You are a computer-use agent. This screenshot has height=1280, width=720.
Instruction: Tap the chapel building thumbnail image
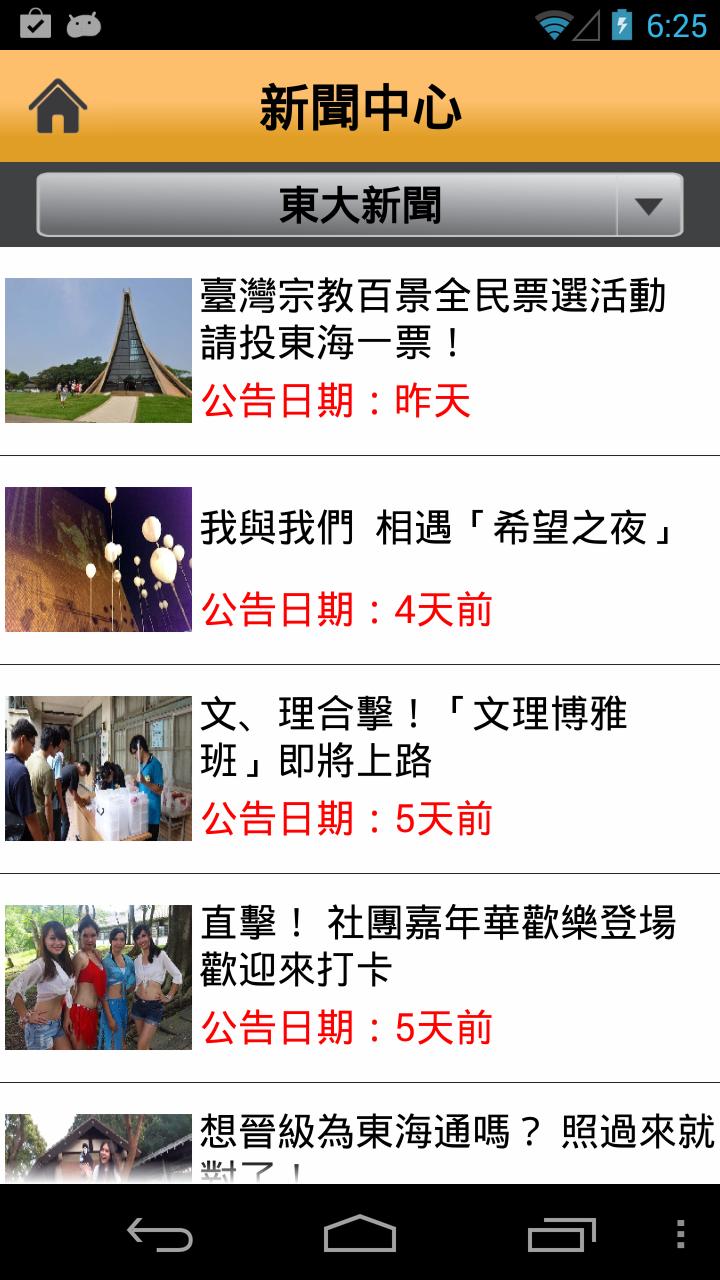97,352
